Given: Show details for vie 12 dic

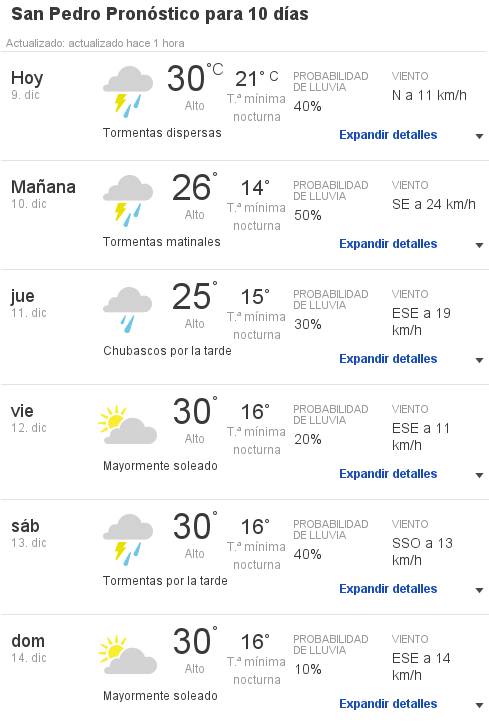Looking at the screenshot, I should [388, 474].
